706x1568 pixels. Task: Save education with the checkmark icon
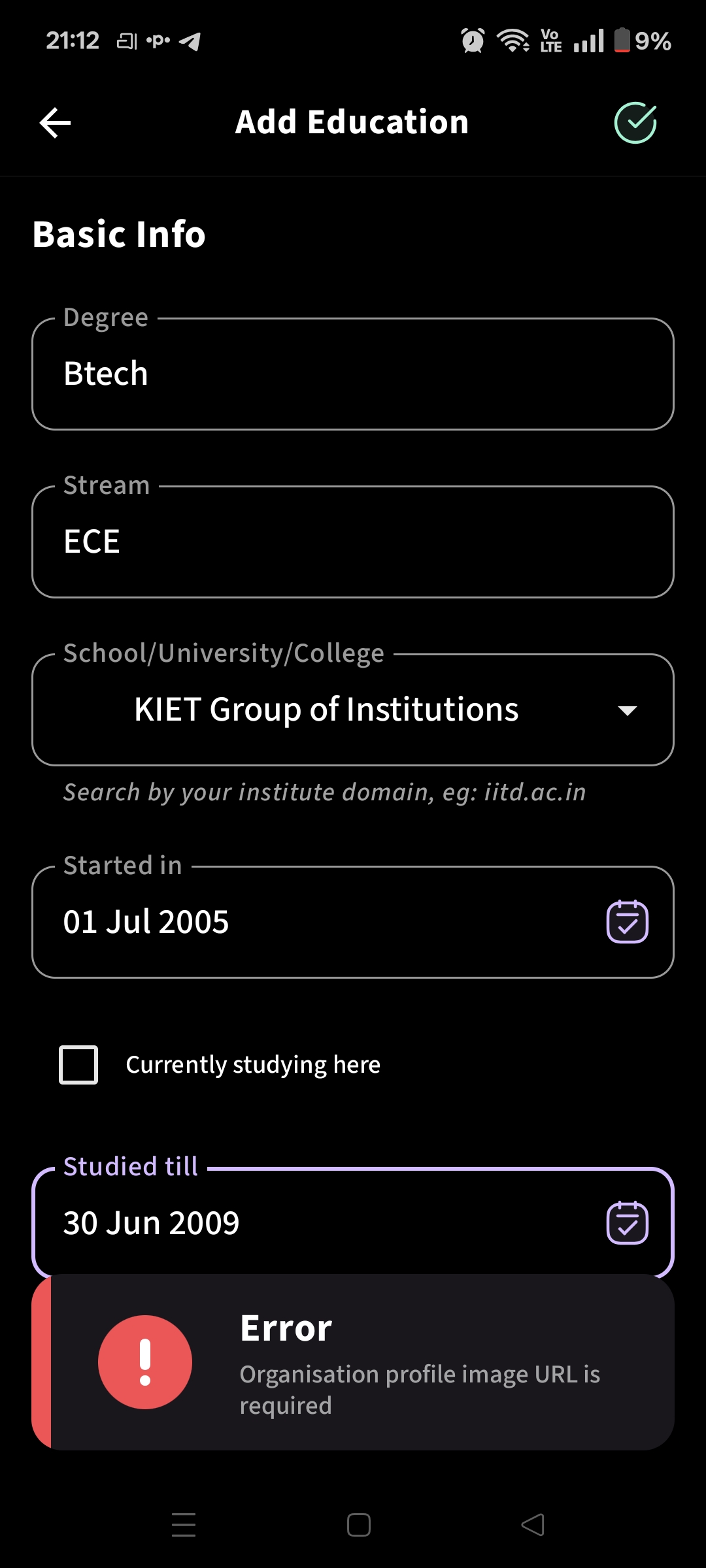[635, 123]
